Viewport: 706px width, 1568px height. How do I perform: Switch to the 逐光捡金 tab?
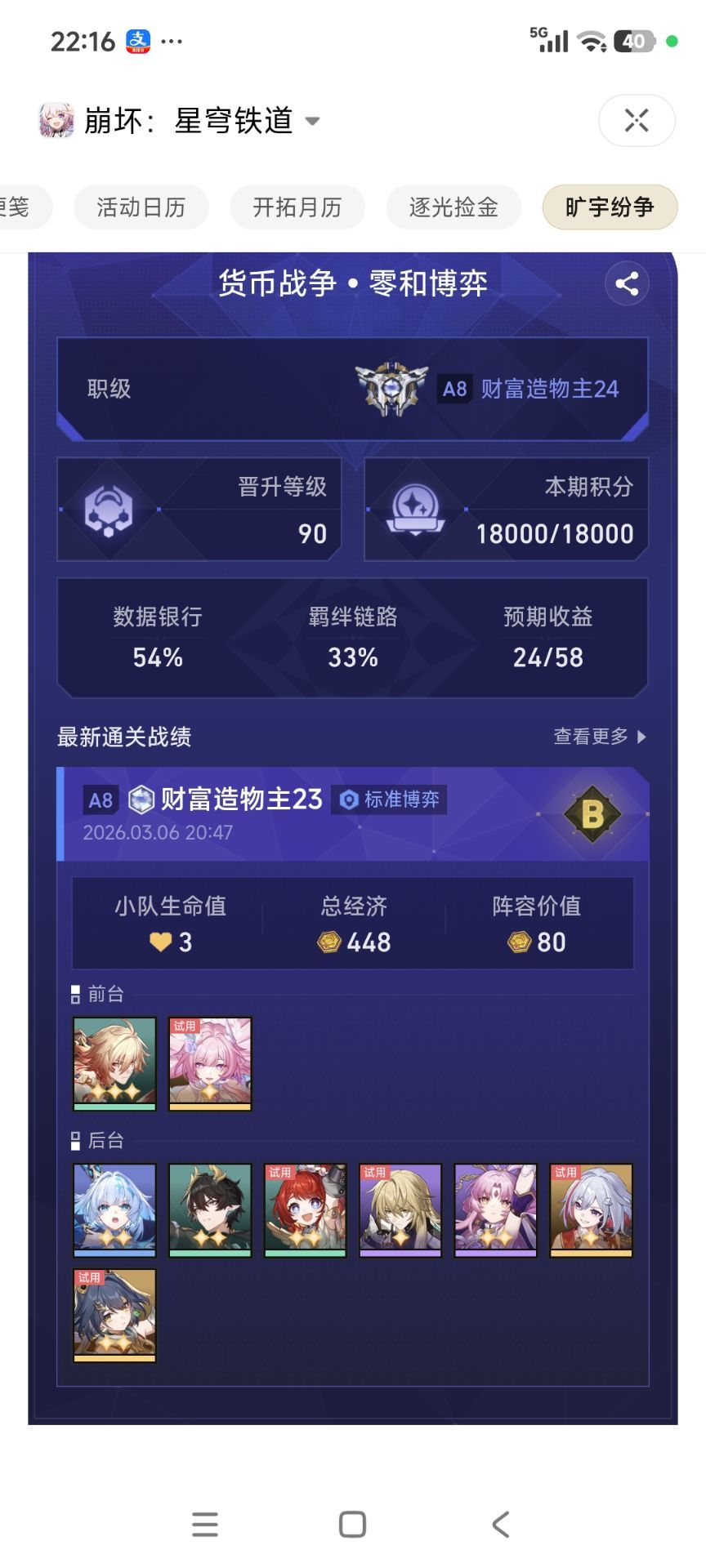coord(454,207)
